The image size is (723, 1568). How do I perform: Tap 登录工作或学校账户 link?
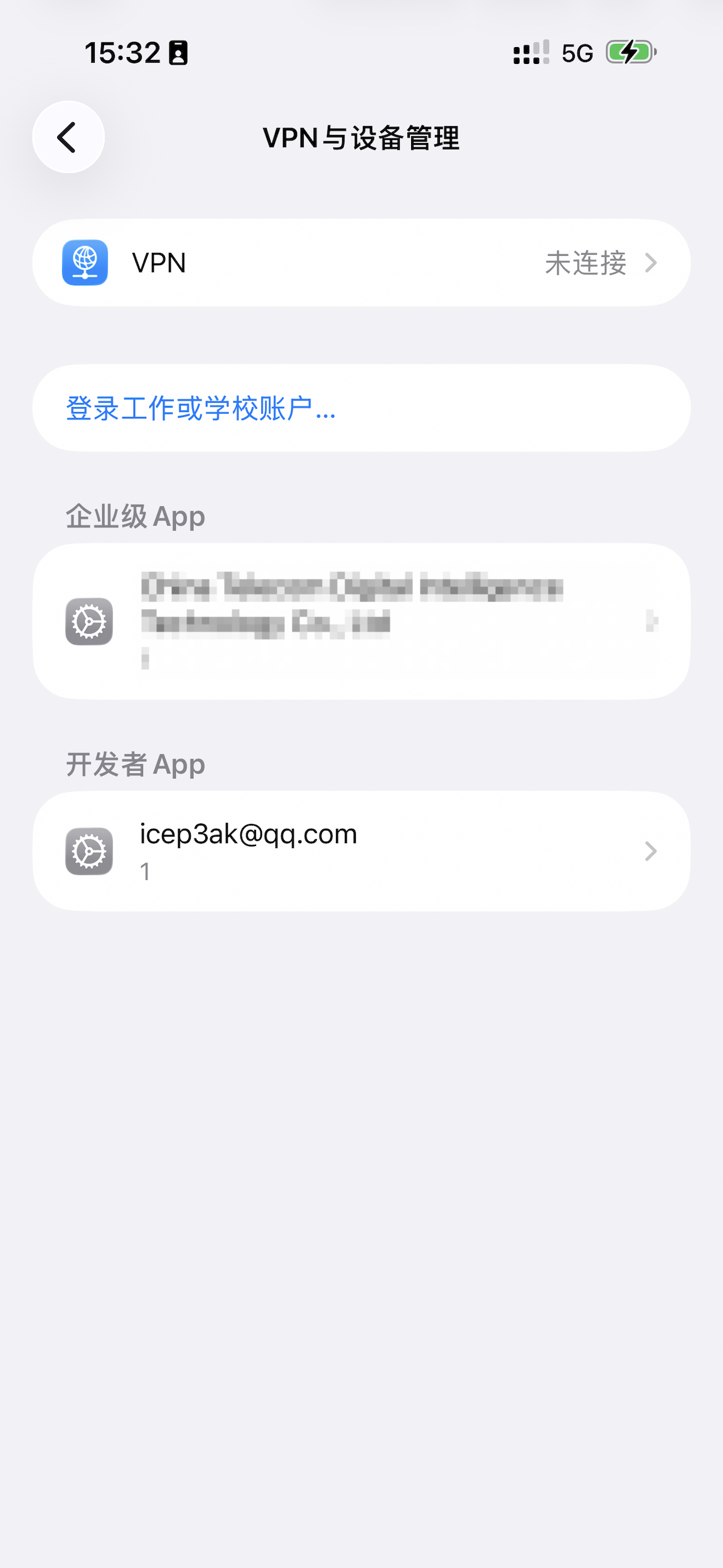click(201, 409)
